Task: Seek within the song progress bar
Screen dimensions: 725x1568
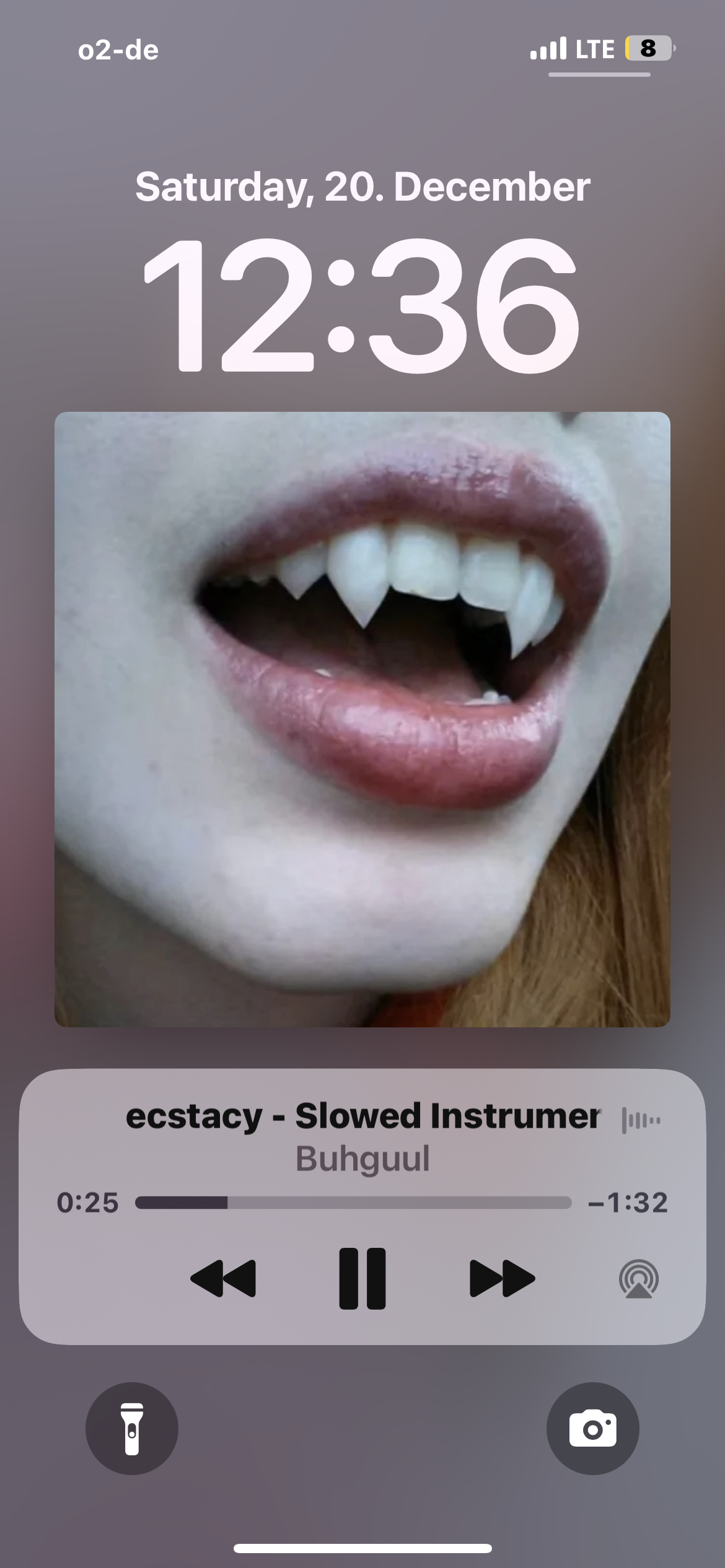Action: [353, 1203]
